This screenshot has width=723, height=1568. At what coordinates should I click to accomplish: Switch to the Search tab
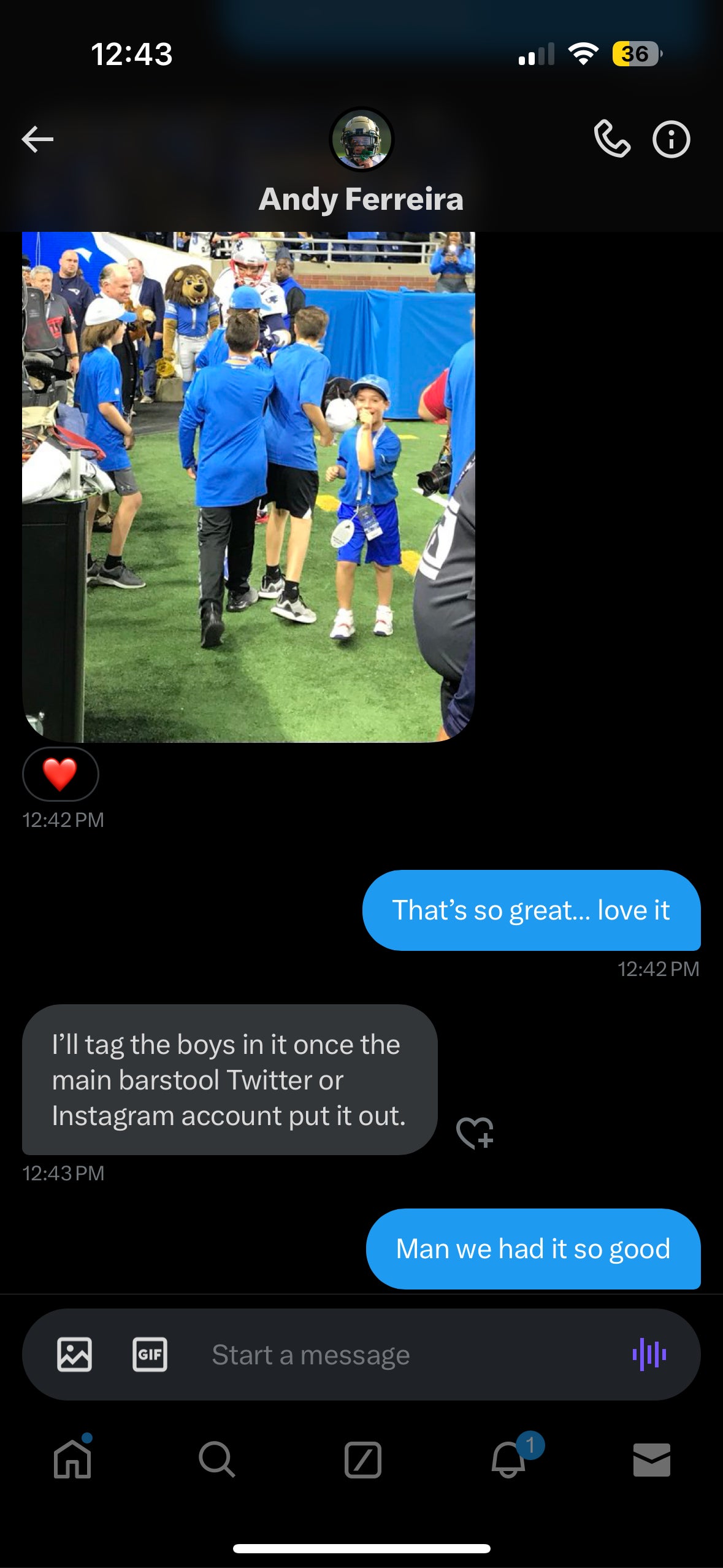tap(216, 1459)
